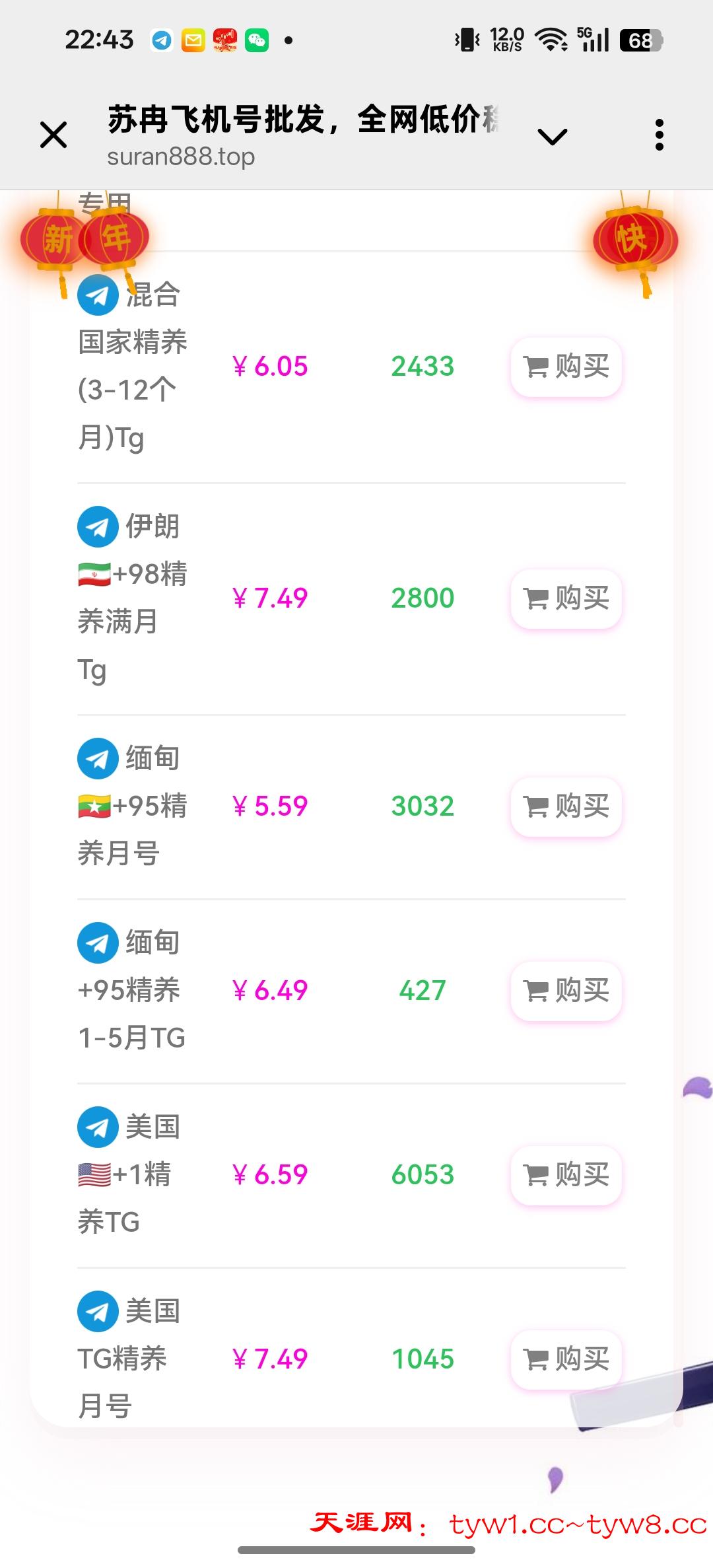This screenshot has width=713, height=1568.
Task: Purchase 缅甸 +95 精养月号 at ¥5.59
Action: 566,807
